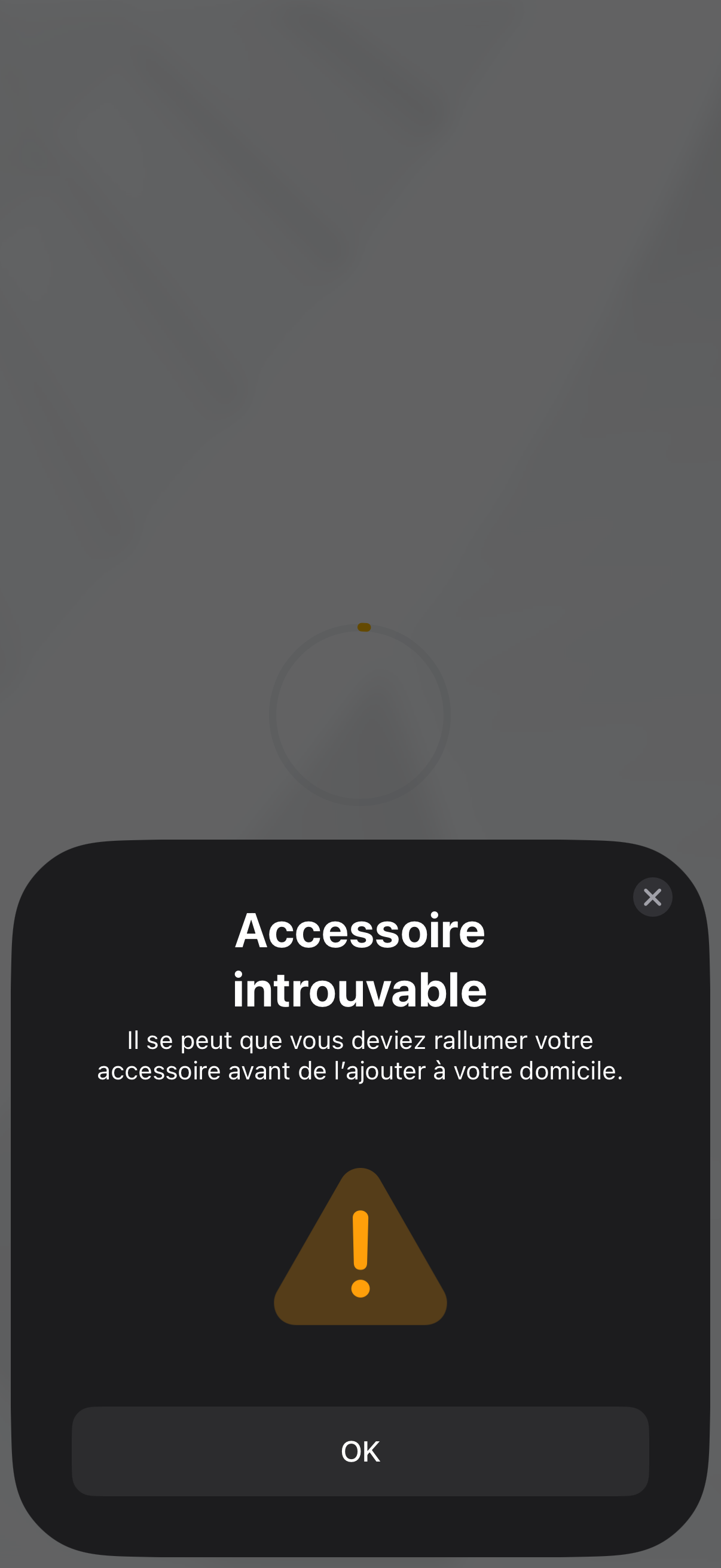Dismiss the Accessoire introuvable dialog with X
This screenshot has width=721, height=1568.
click(x=652, y=896)
